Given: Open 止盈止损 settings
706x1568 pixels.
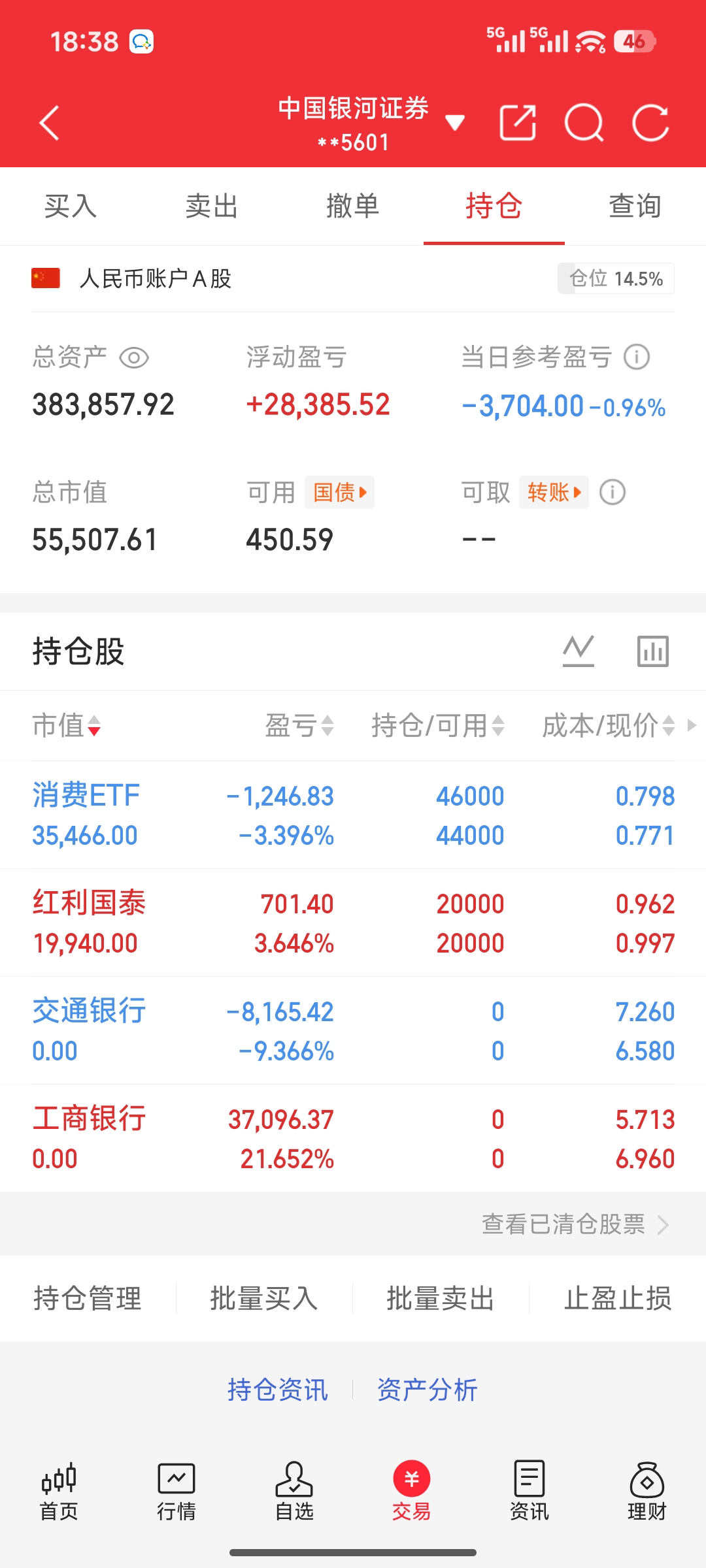Looking at the screenshot, I should (x=618, y=1298).
